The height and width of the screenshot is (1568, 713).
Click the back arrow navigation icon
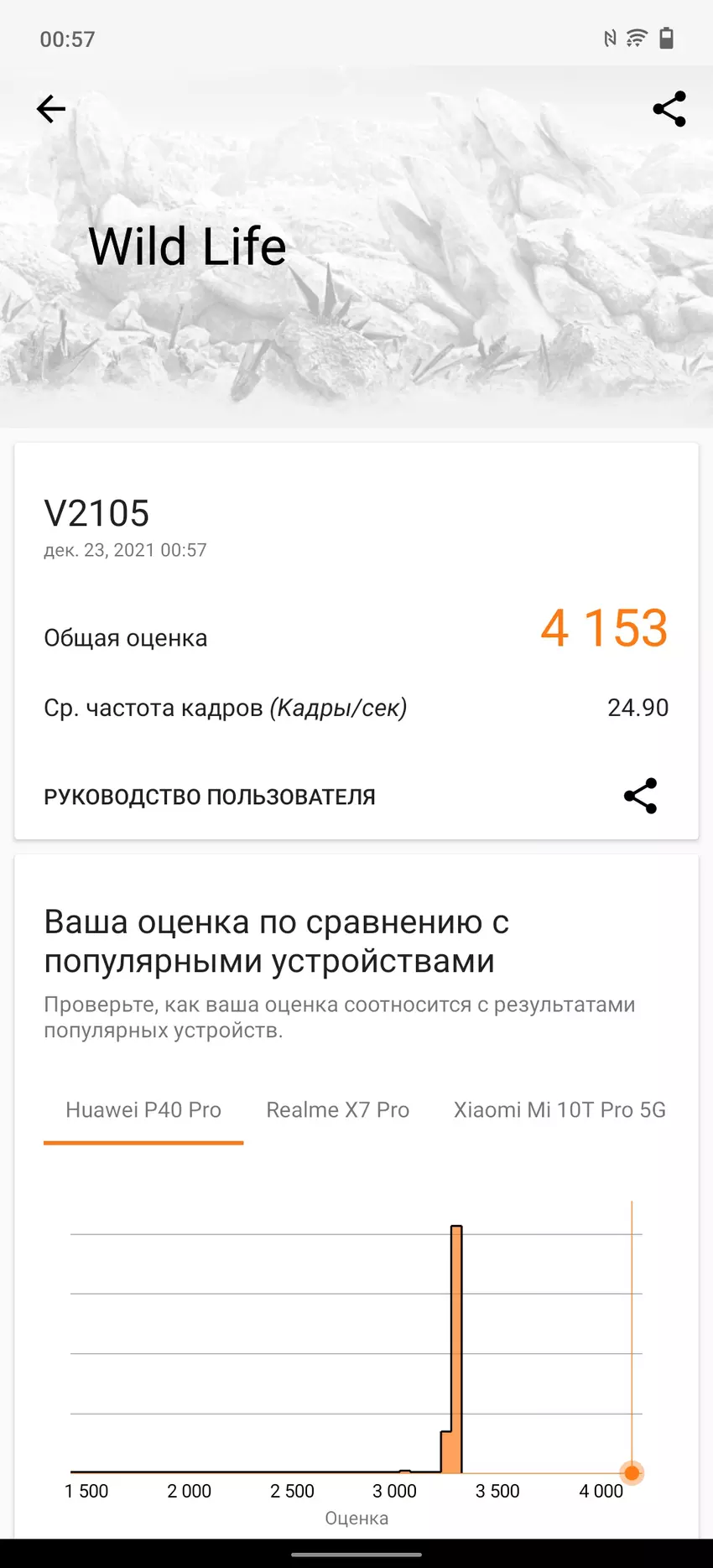[50, 108]
